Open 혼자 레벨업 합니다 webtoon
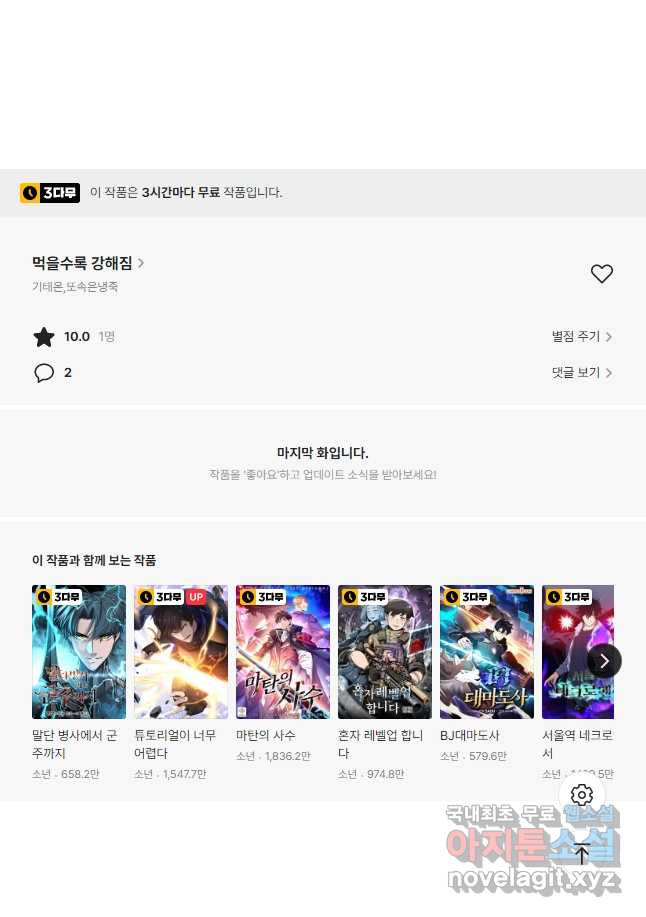The width and height of the screenshot is (646, 917). pos(385,652)
